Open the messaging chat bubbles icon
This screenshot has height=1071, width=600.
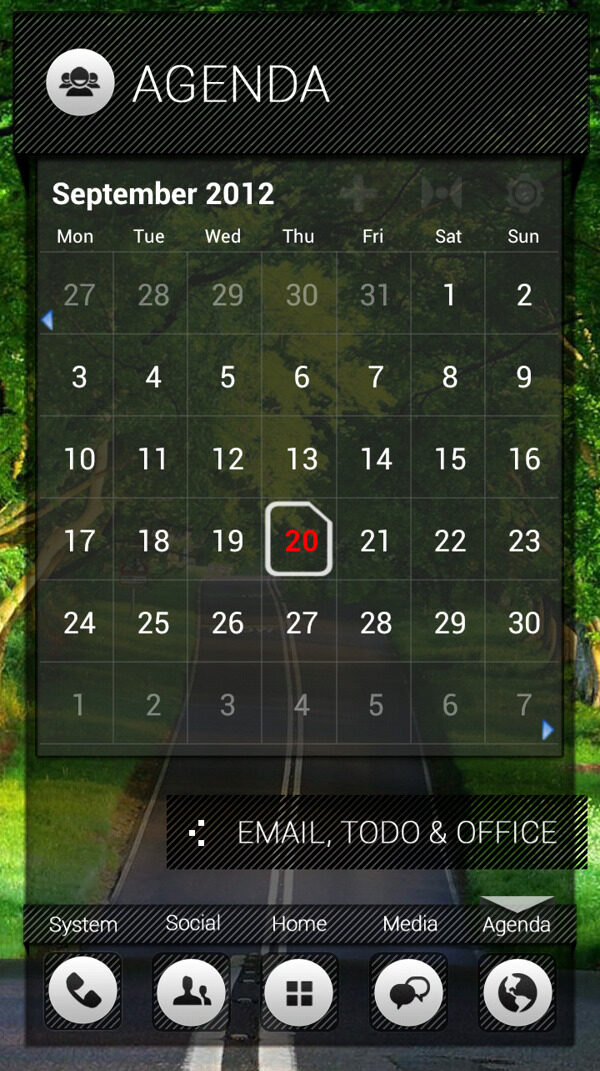click(408, 991)
